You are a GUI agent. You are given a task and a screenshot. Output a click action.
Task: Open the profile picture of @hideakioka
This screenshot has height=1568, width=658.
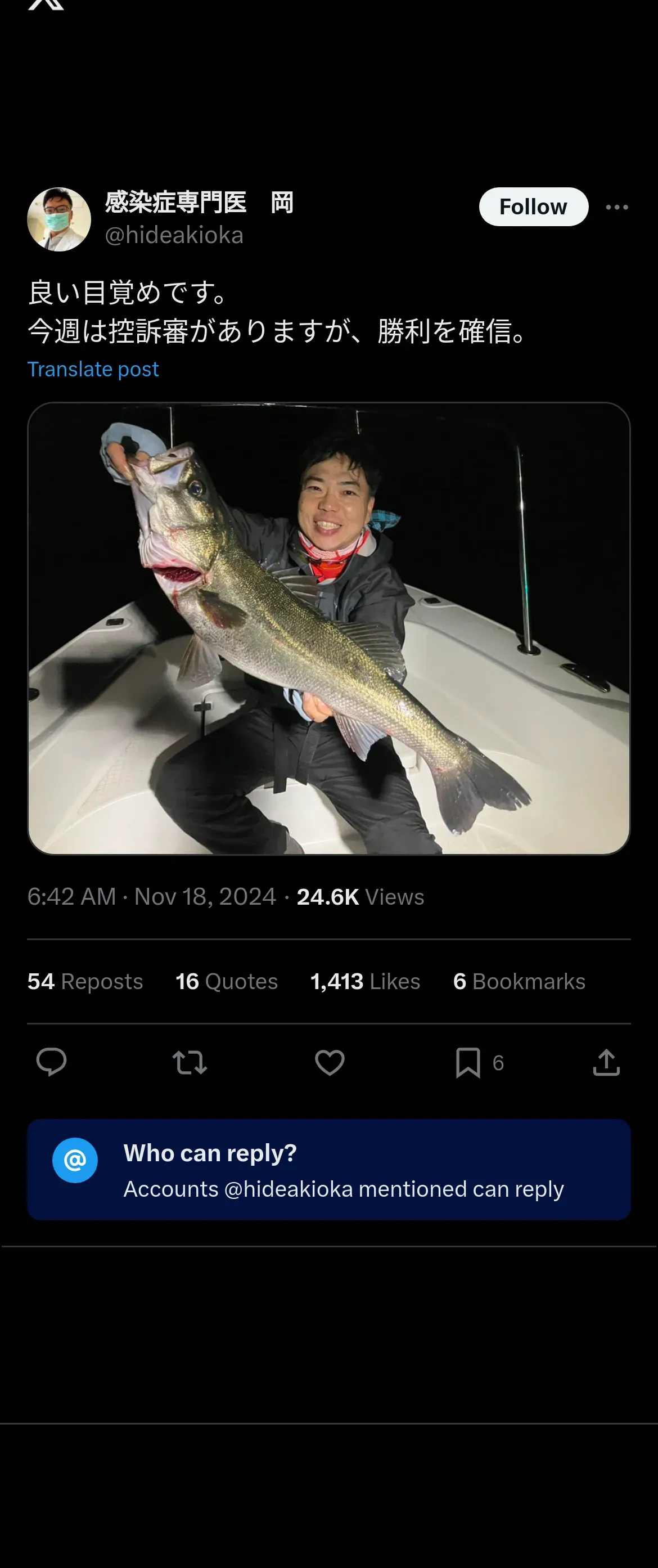tap(59, 219)
